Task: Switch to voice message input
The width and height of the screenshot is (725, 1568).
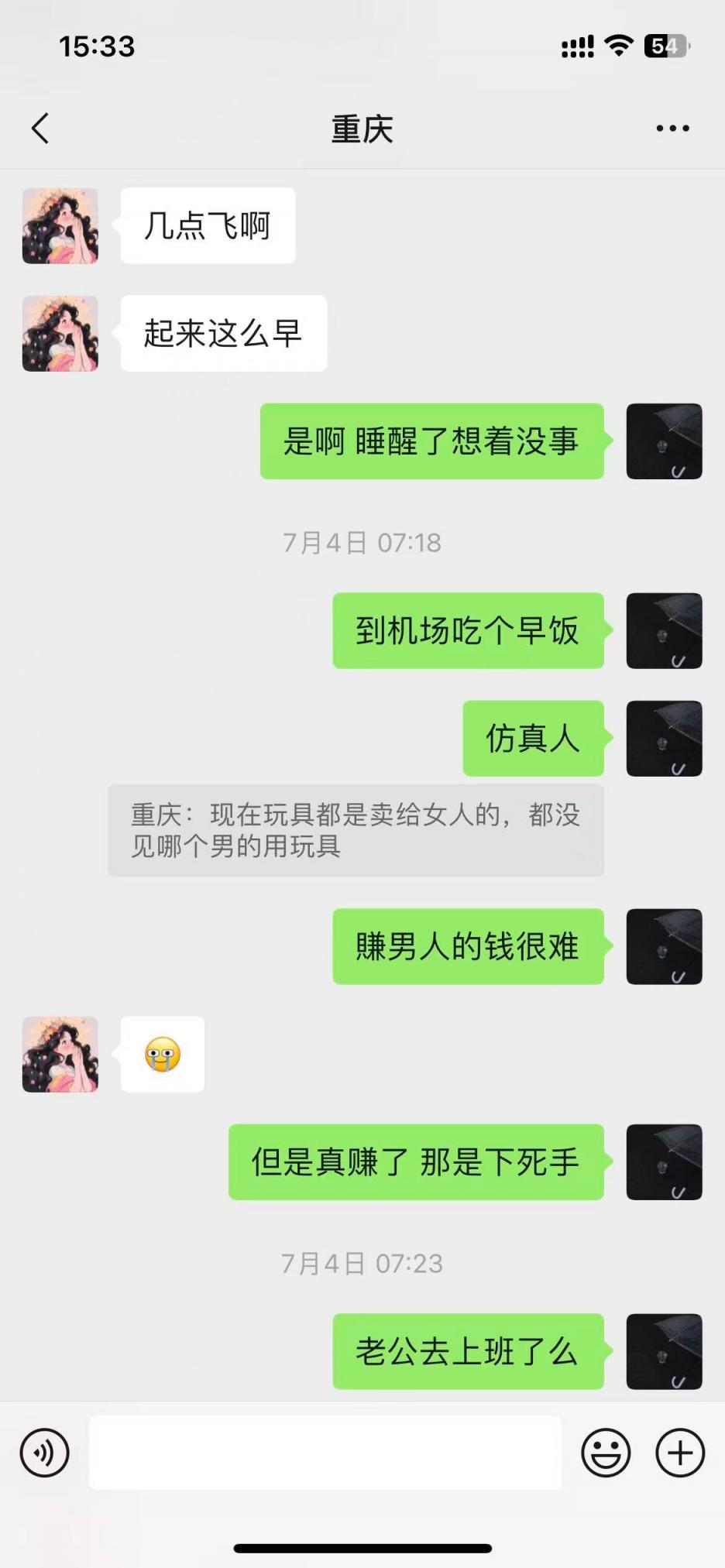Action: [x=45, y=1453]
